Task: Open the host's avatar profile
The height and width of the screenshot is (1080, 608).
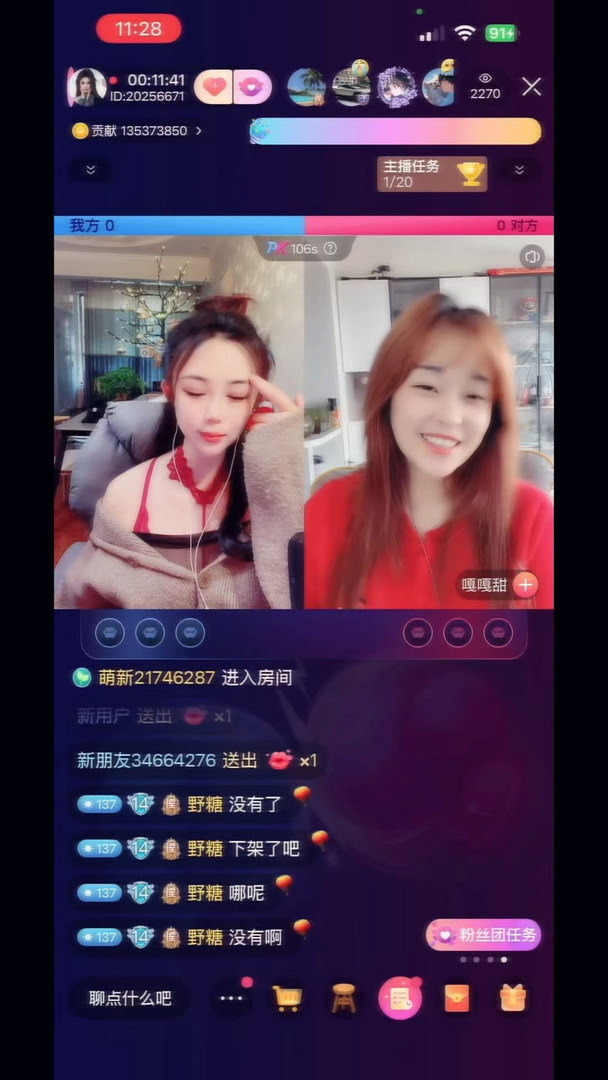Action: (x=86, y=87)
